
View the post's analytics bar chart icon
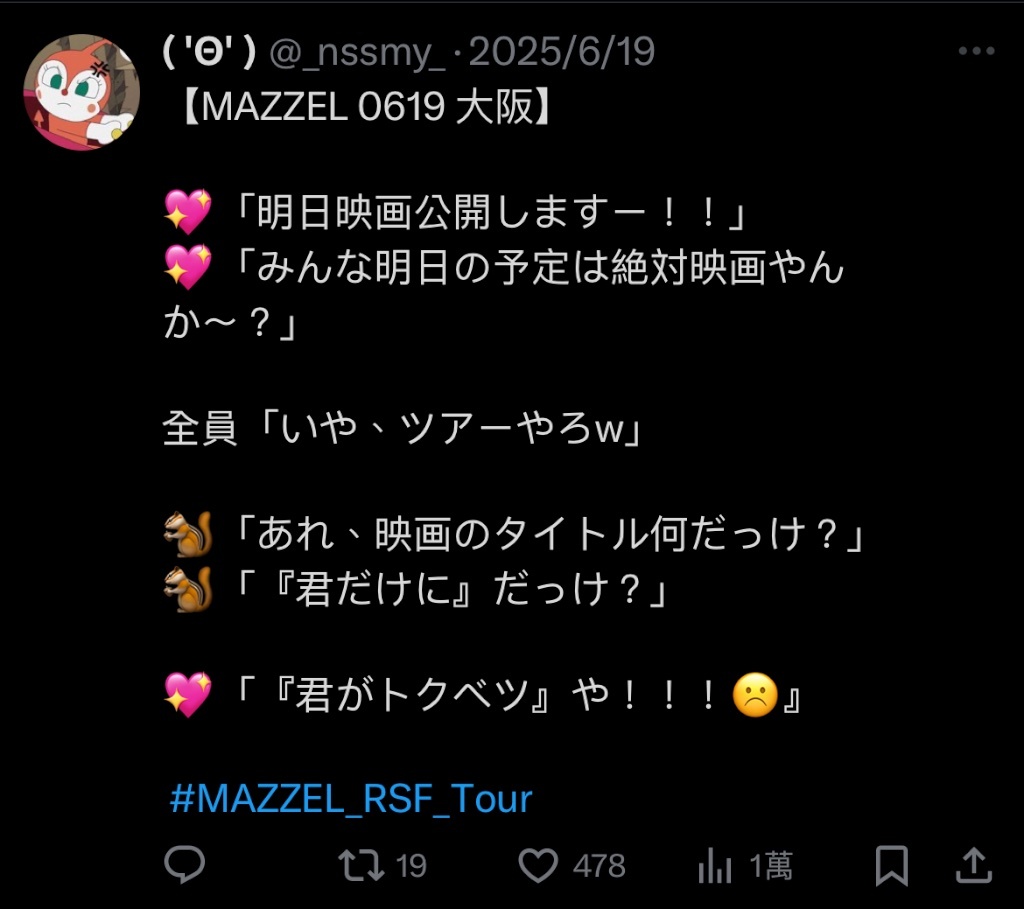(714, 866)
